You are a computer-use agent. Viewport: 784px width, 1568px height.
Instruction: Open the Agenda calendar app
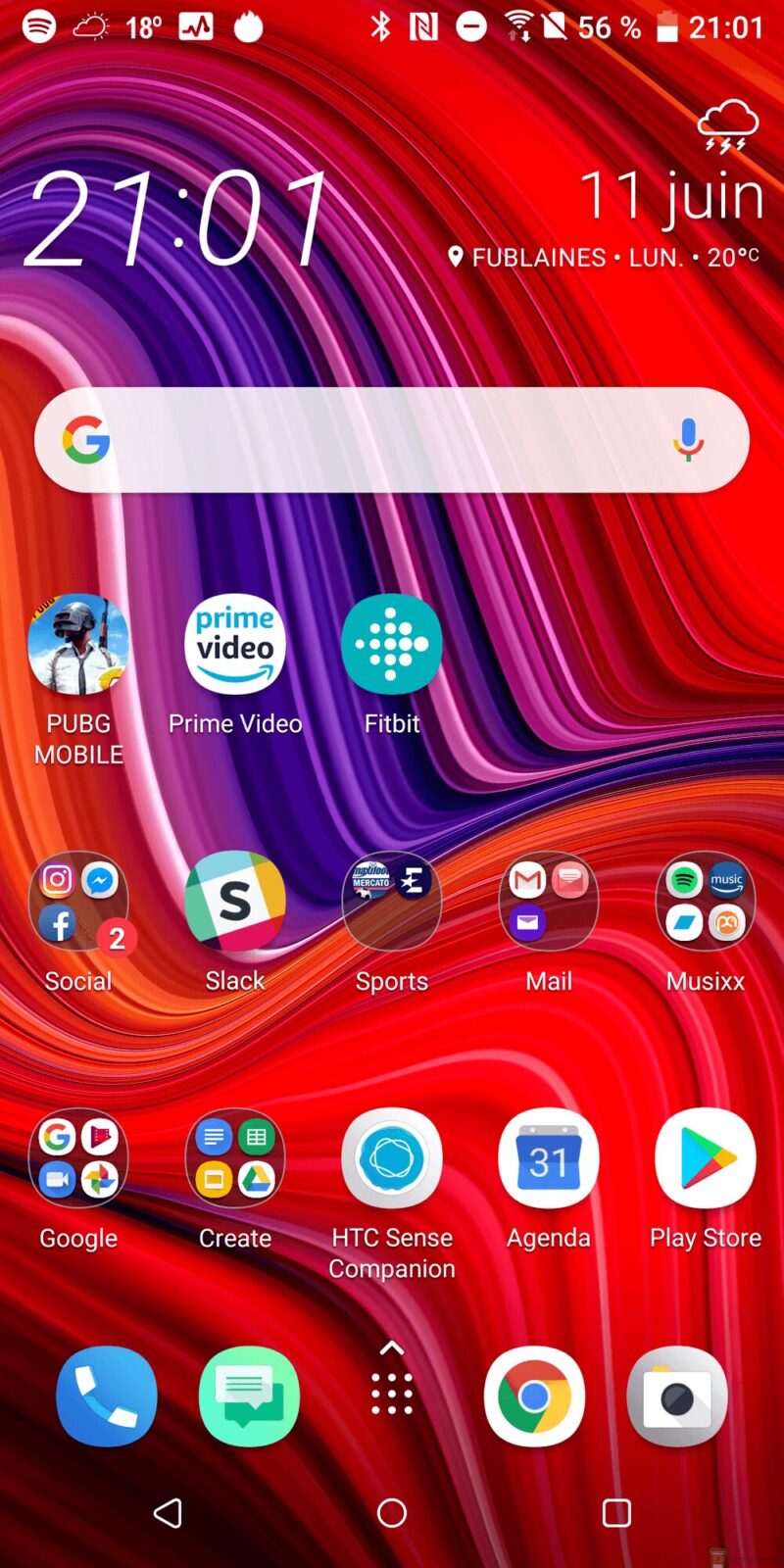click(549, 1158)
